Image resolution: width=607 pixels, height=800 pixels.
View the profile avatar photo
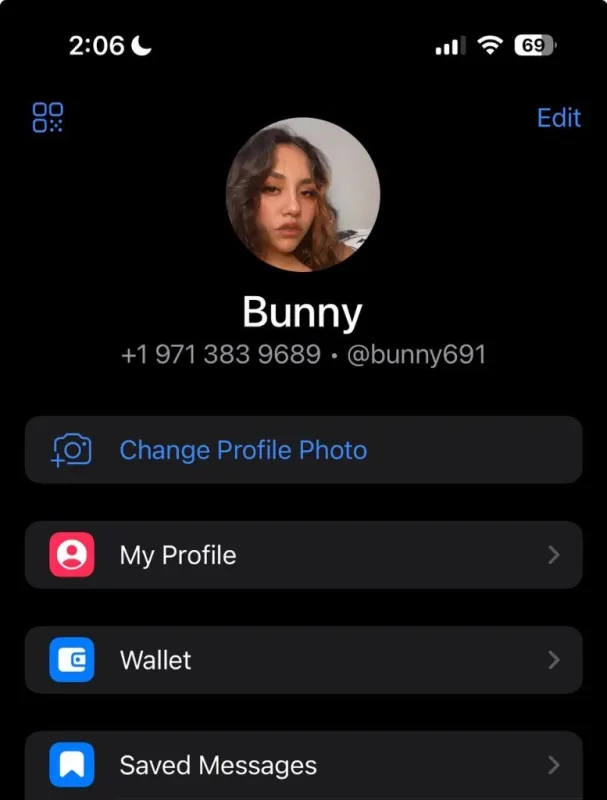pyautogui.click(x=303, y=194)
